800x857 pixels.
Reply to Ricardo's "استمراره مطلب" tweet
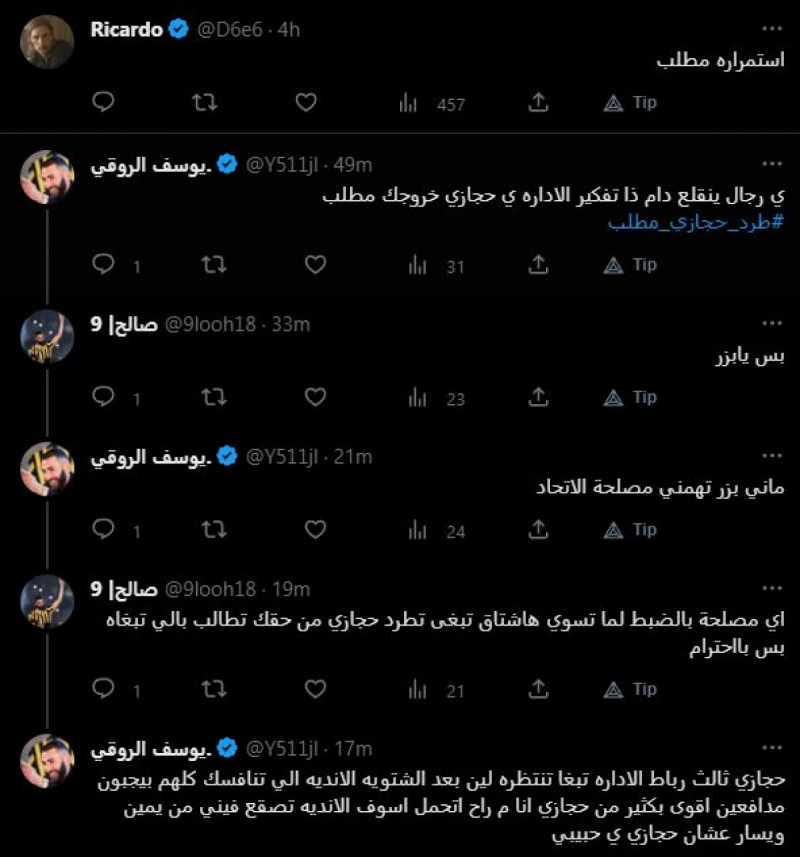pyautogui.click(x=104, y=101)
